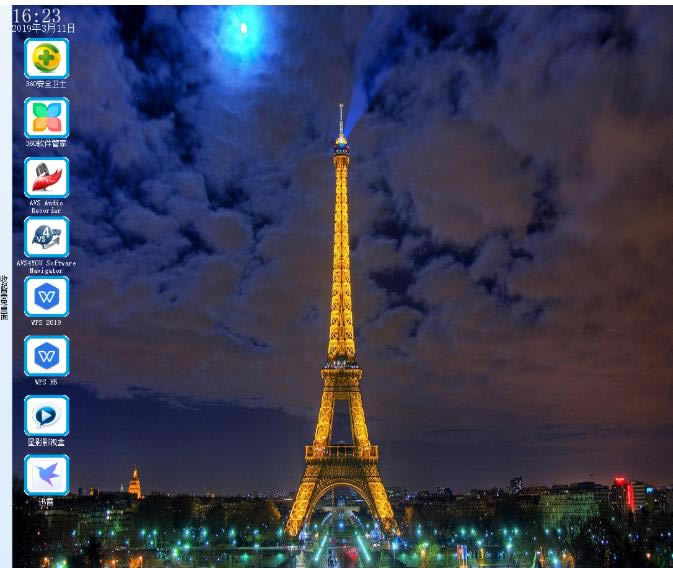Open AVS Audio Recorder
The height and width of the screenshot is (568, 673).
click(46, 178)
